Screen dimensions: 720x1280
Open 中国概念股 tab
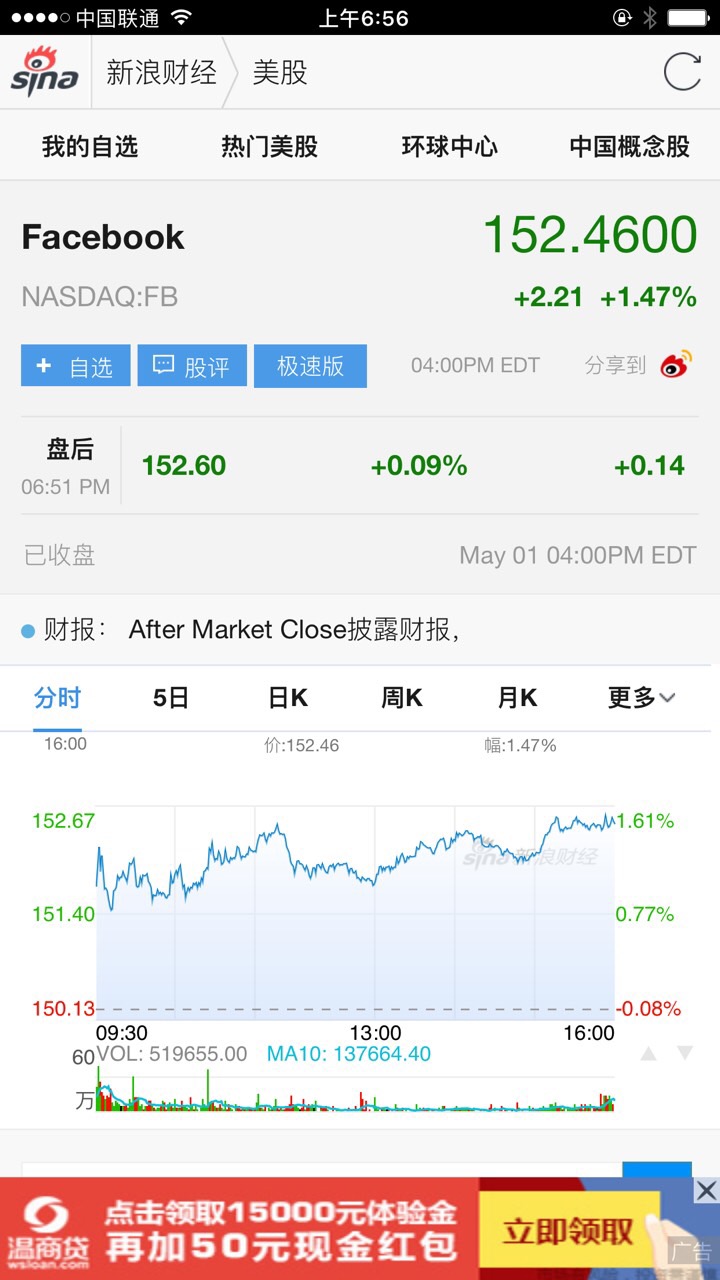click(629, 147)
